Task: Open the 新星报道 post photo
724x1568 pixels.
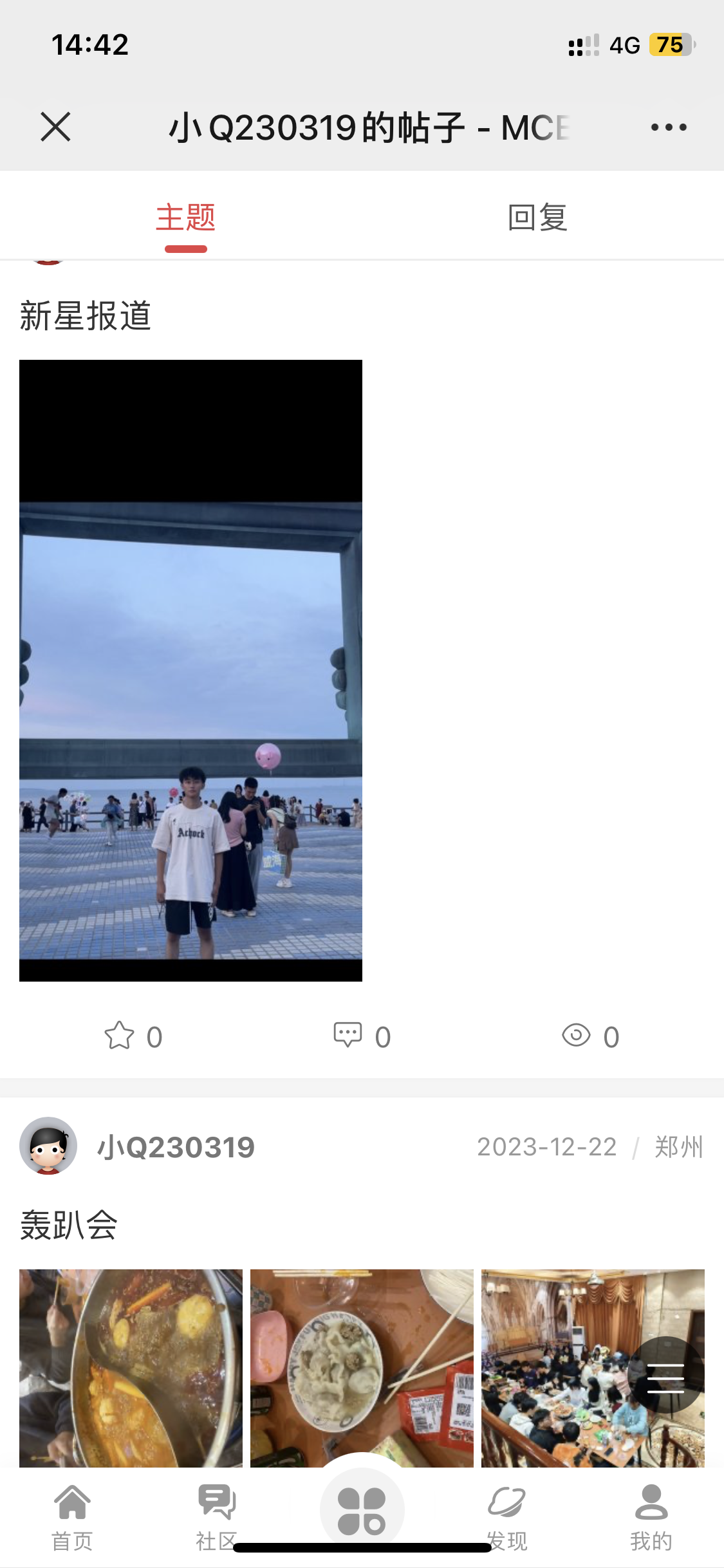Action: point(190,670)
